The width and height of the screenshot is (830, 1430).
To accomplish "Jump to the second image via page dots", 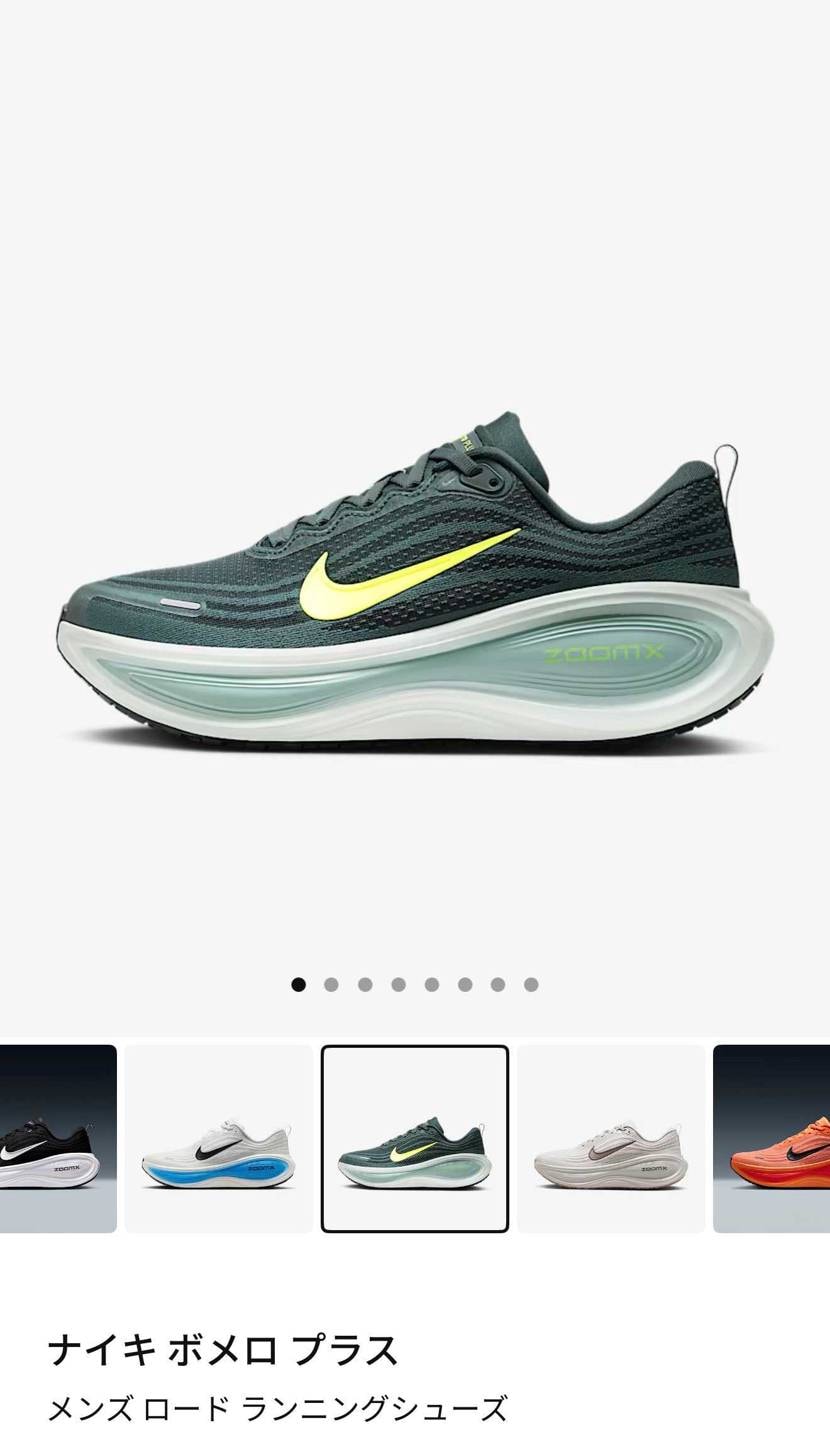I will [x=331, y=985].
